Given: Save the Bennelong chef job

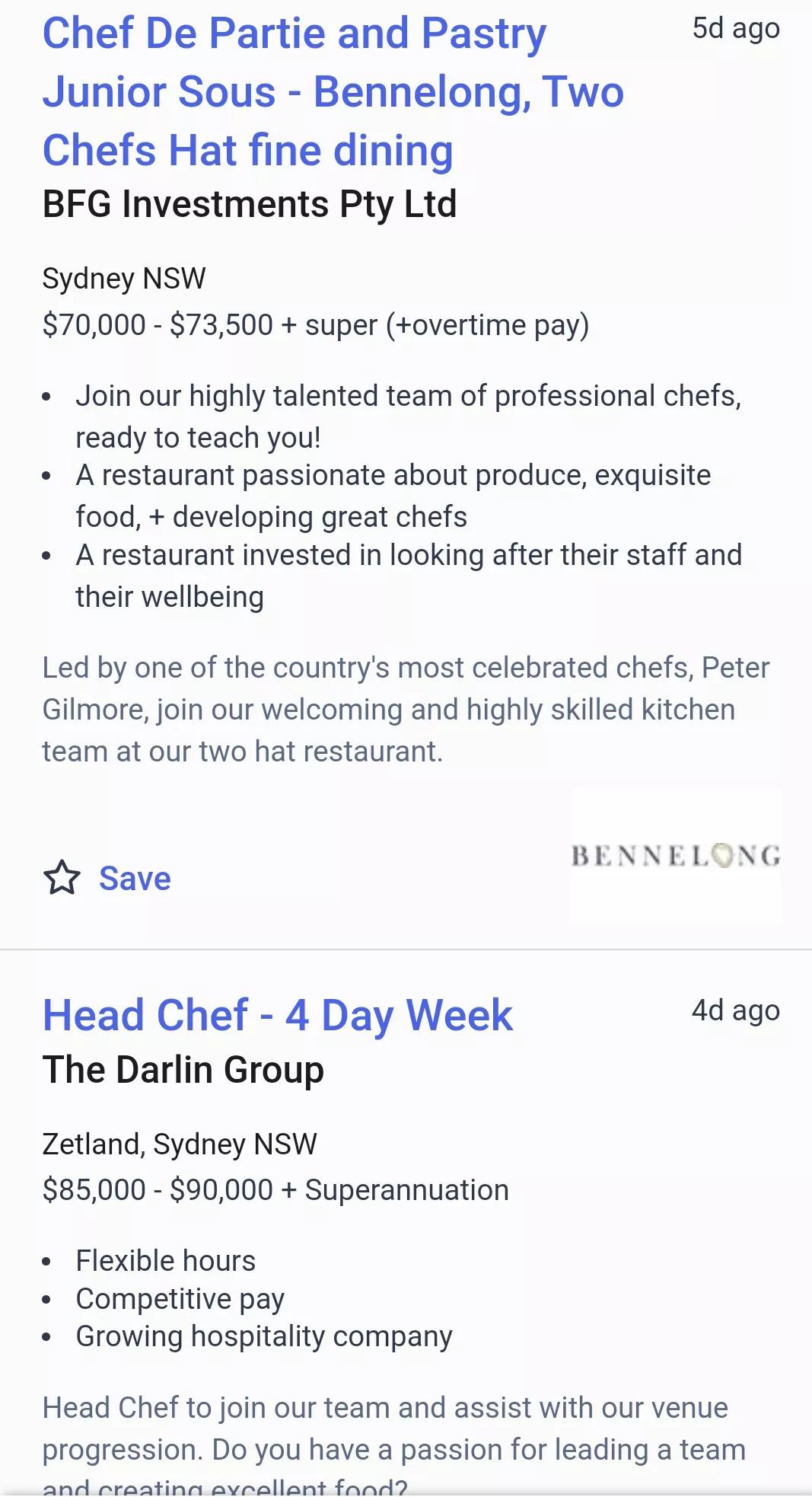Looking at the screenshot, I should click(107, 878).
